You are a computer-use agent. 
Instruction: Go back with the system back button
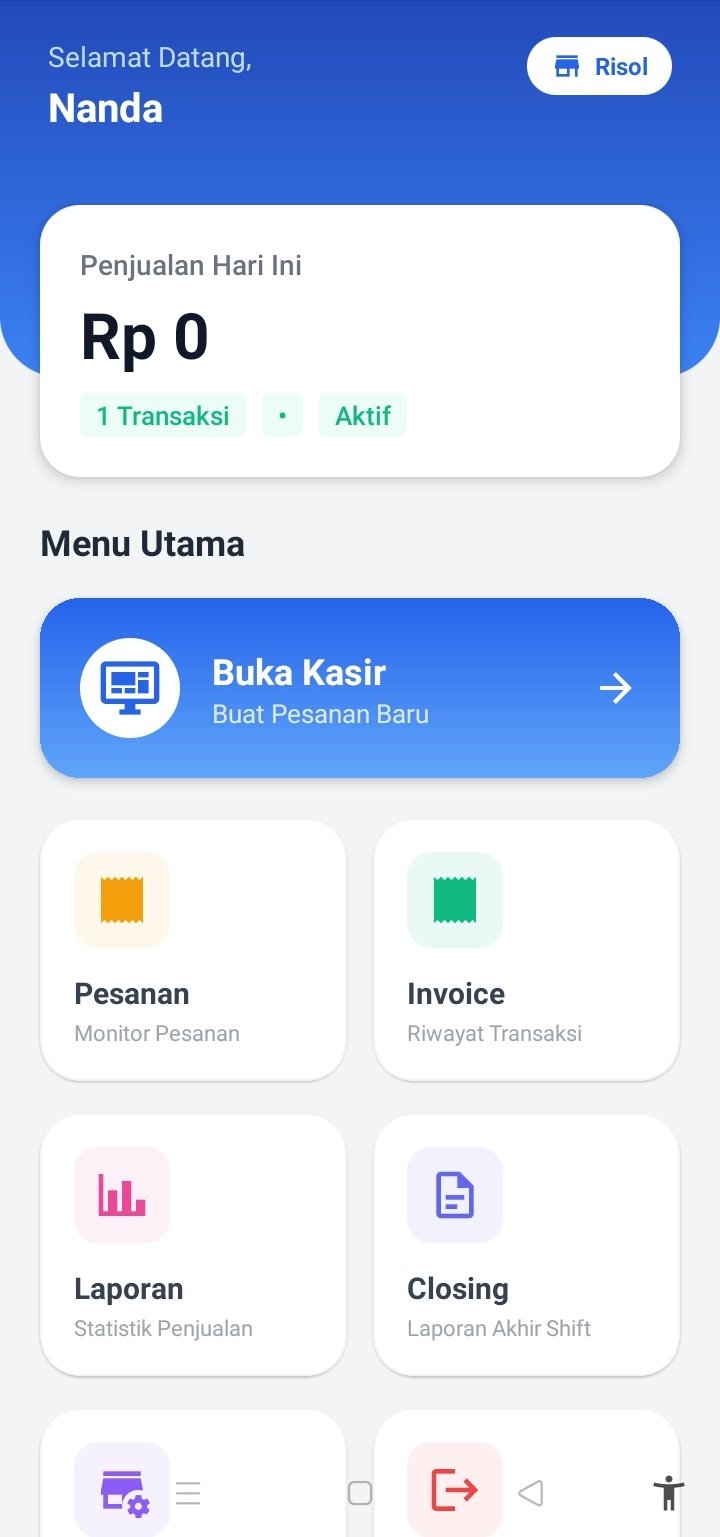pos(531,1493)
